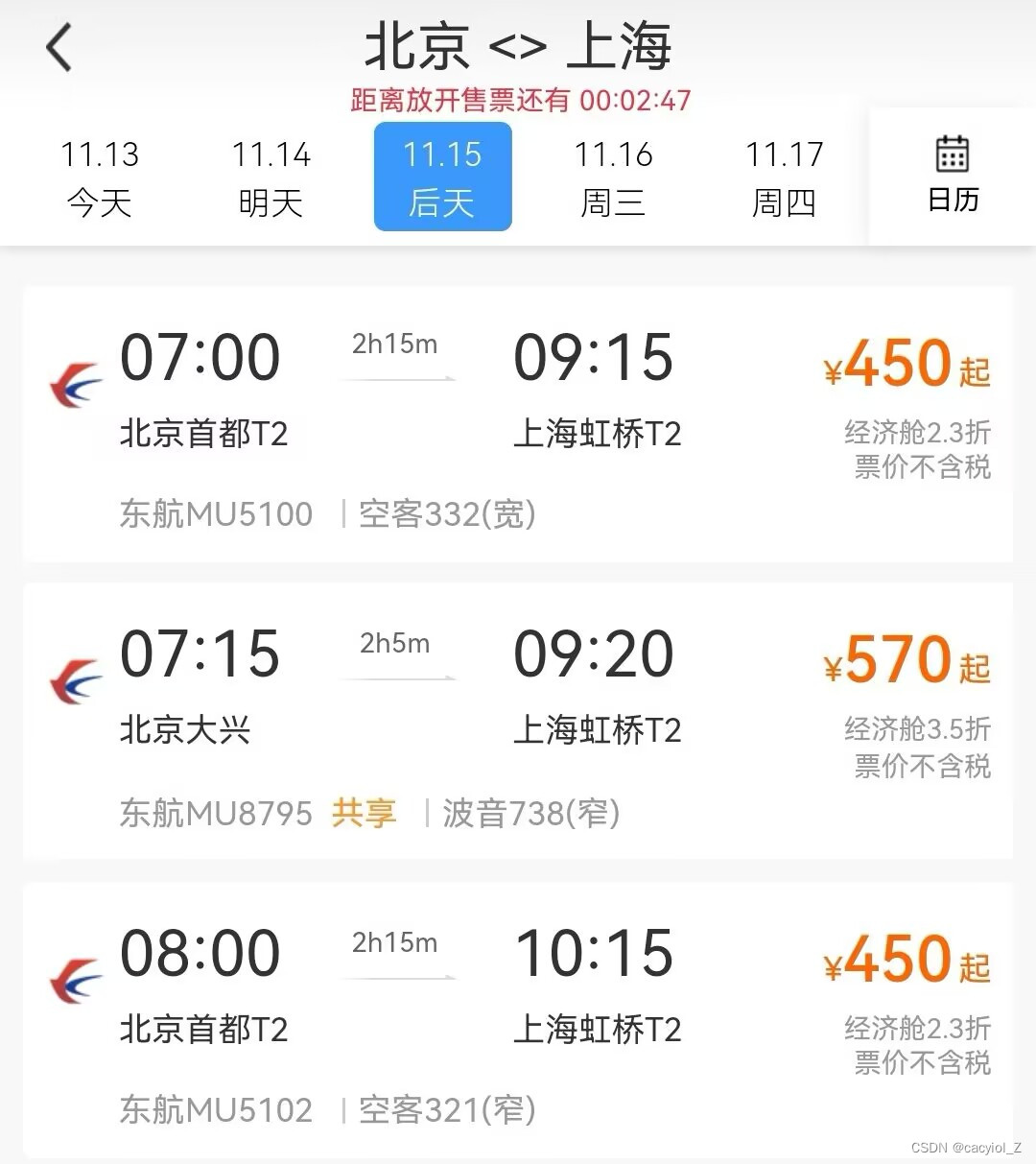The width and height of the screenshot is (1036, 1164).
Task: Switch to the 11.14 明天 date tab
Action: 271,178
